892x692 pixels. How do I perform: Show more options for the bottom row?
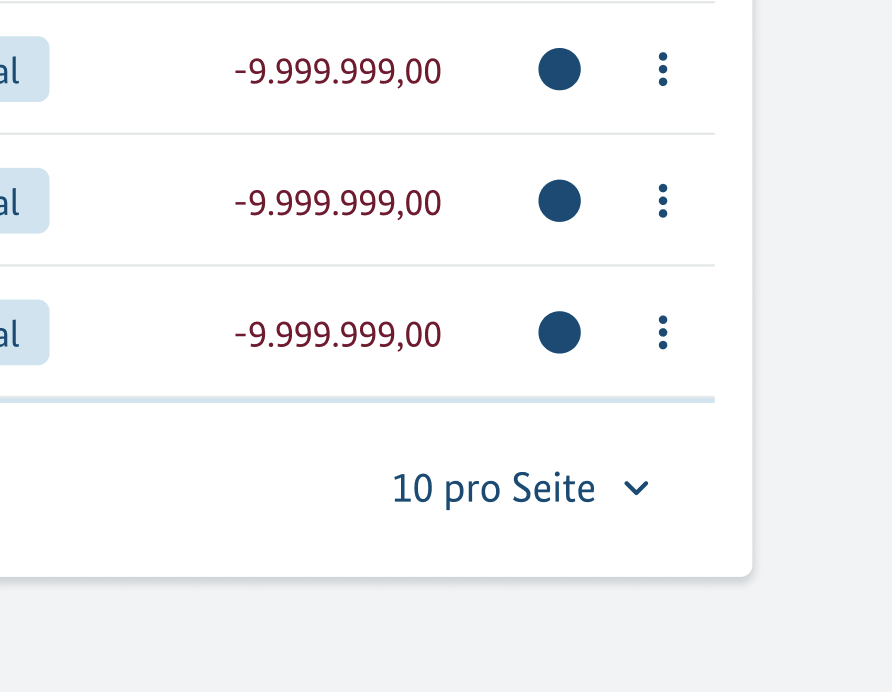662,332
